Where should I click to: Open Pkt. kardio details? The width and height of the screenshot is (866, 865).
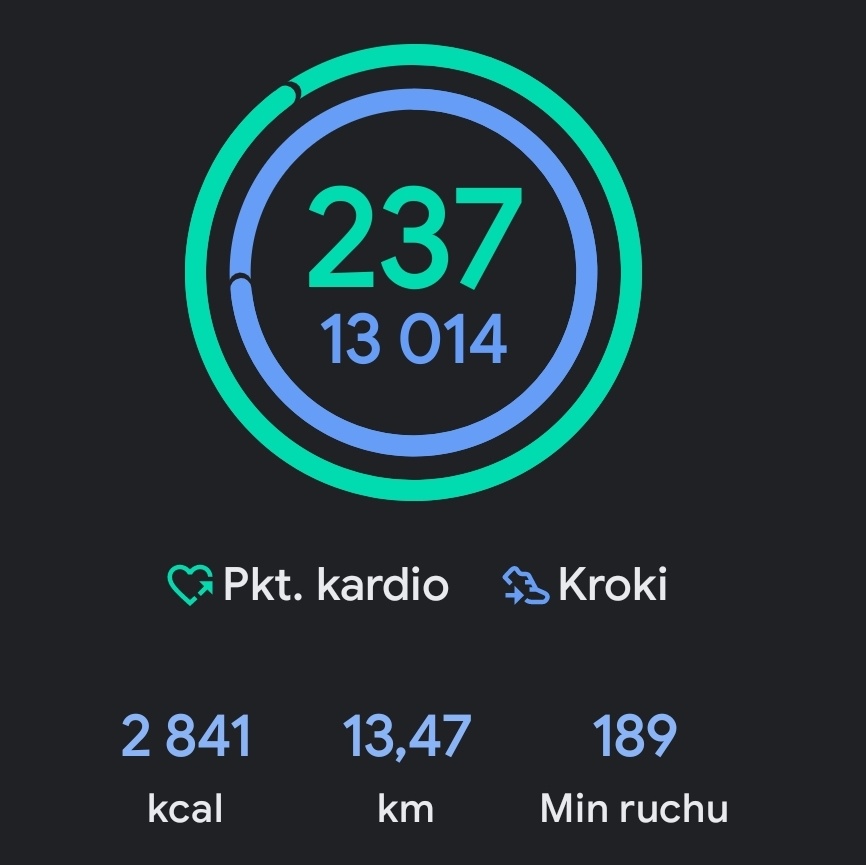point(308,585)
